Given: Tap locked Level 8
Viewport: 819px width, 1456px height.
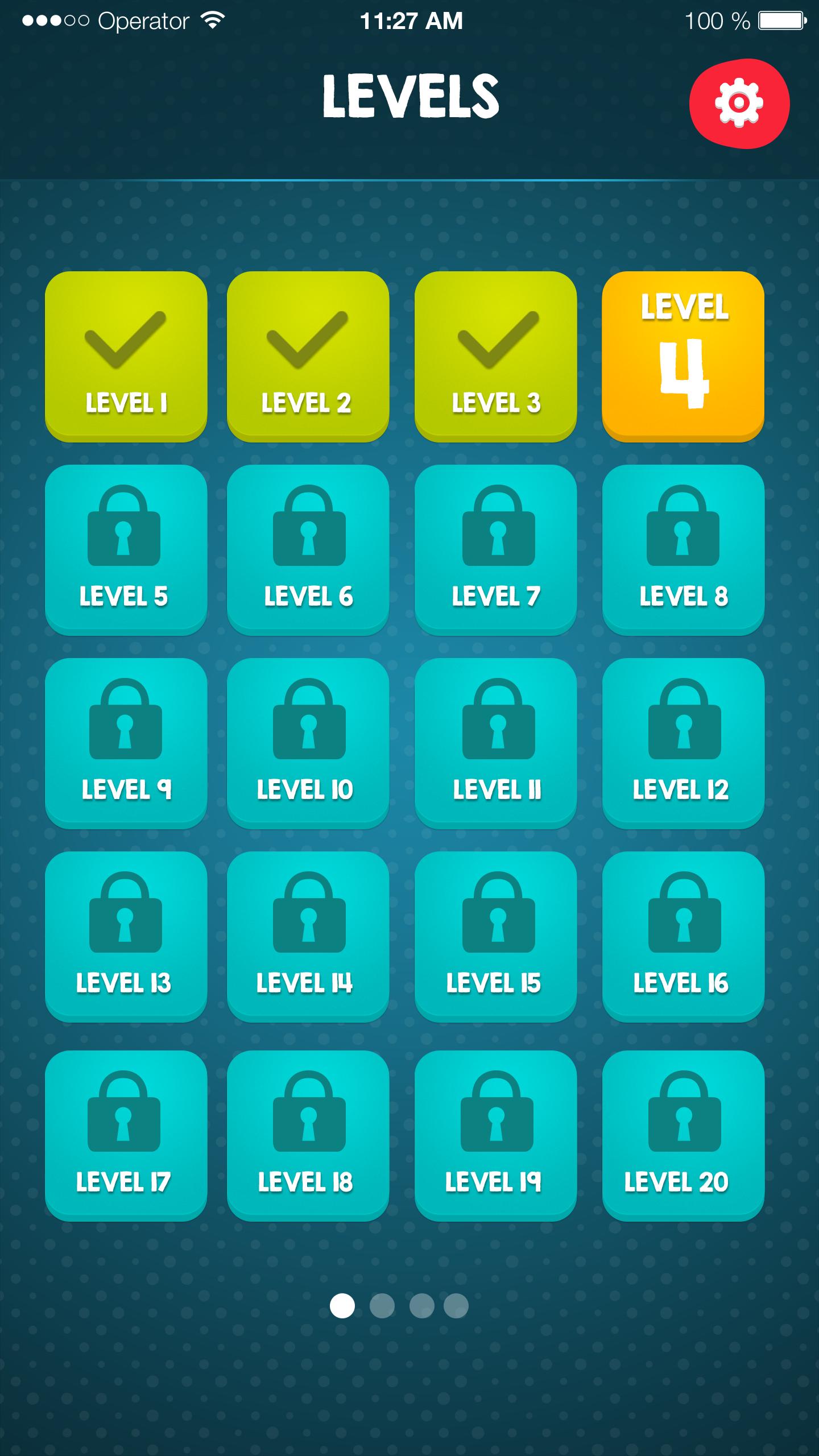Looking at the screenshot, I should [x=683, y=549].
